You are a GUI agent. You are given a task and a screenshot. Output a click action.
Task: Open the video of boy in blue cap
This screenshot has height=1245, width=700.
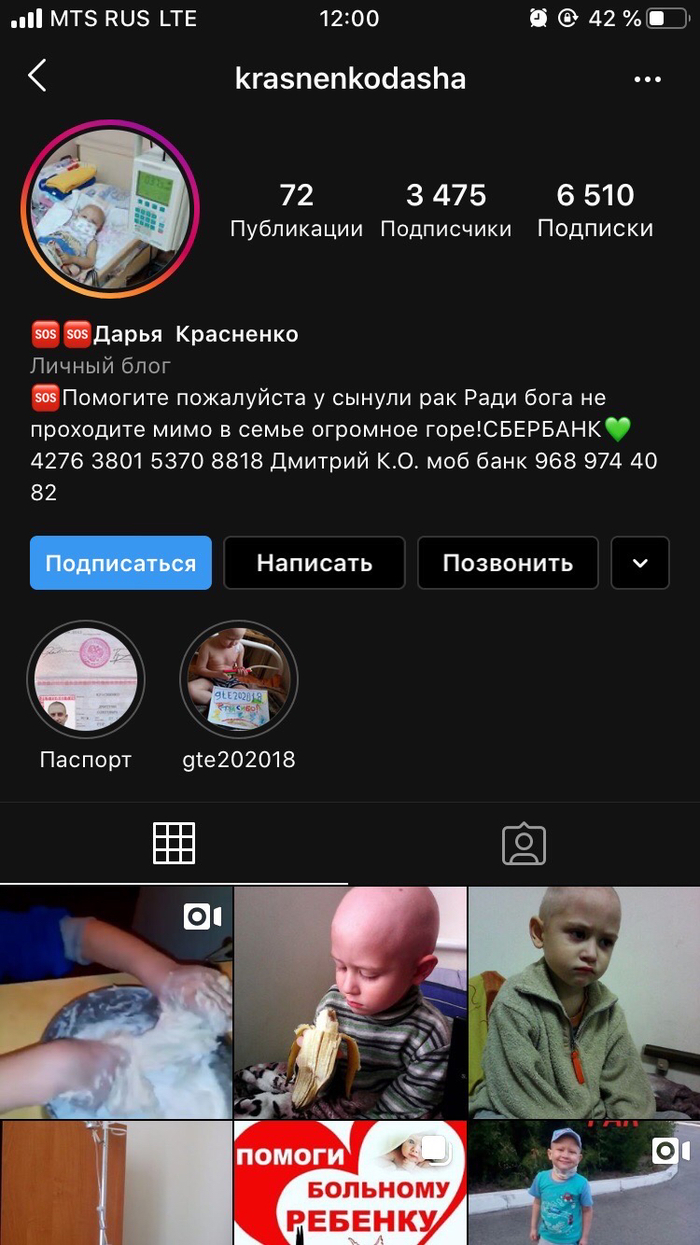[585, 1183]
